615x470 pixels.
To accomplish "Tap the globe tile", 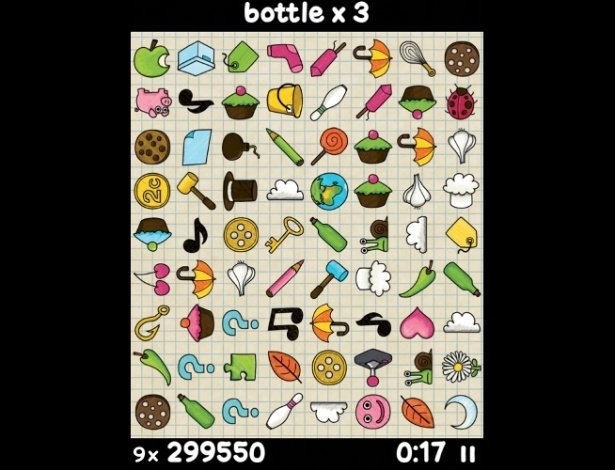I will click(x=328, y=189).
